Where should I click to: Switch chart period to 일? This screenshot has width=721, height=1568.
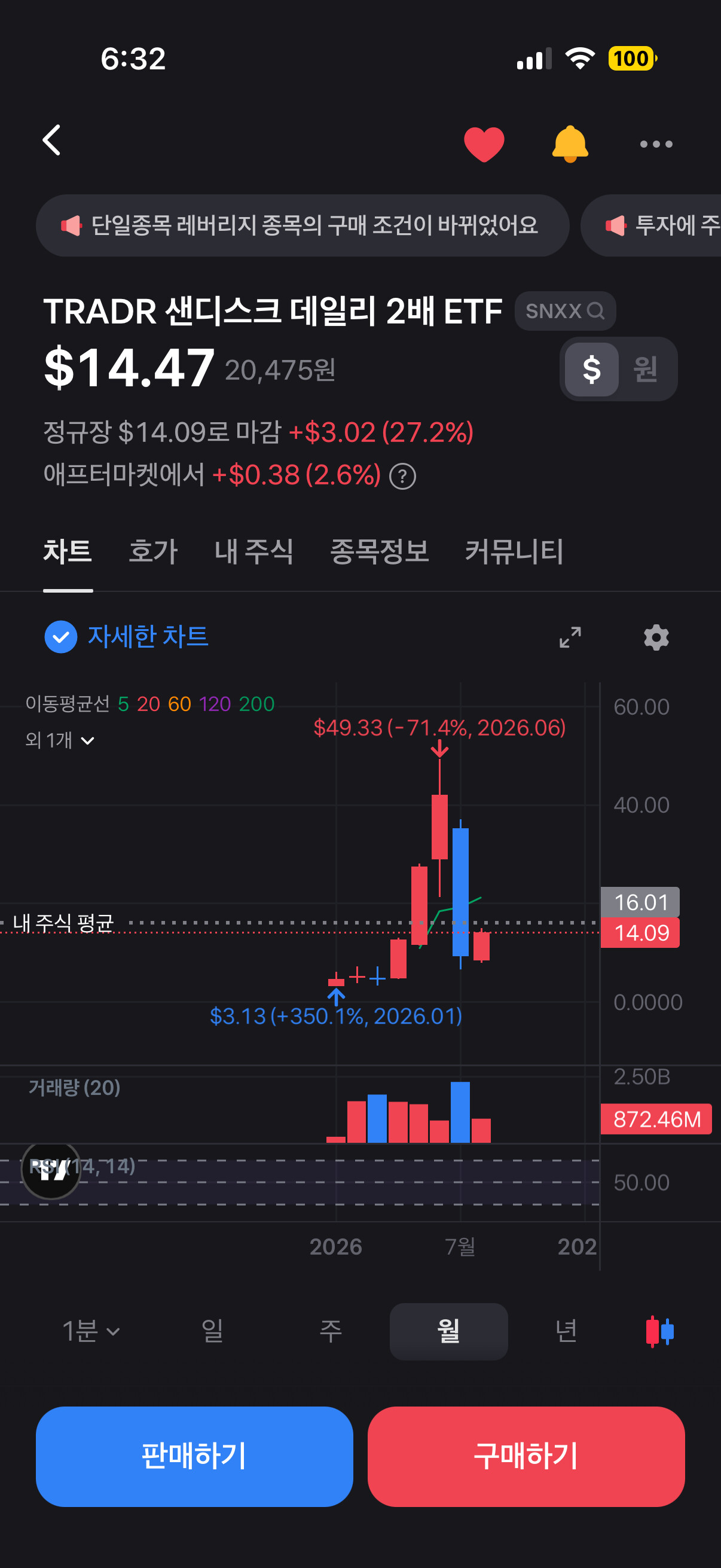(x=212, y=1331)
